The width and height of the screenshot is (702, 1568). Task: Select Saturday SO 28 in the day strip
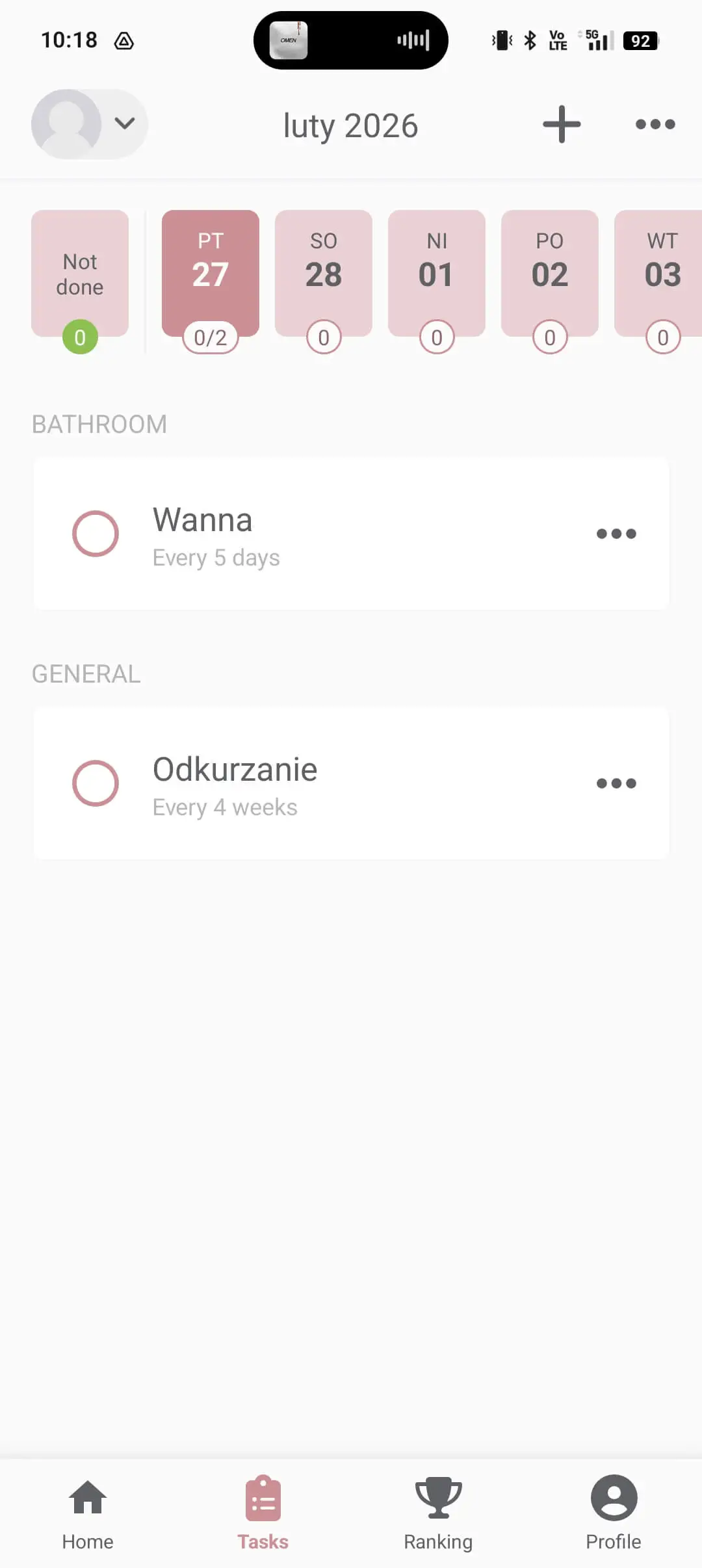point(324,275)
